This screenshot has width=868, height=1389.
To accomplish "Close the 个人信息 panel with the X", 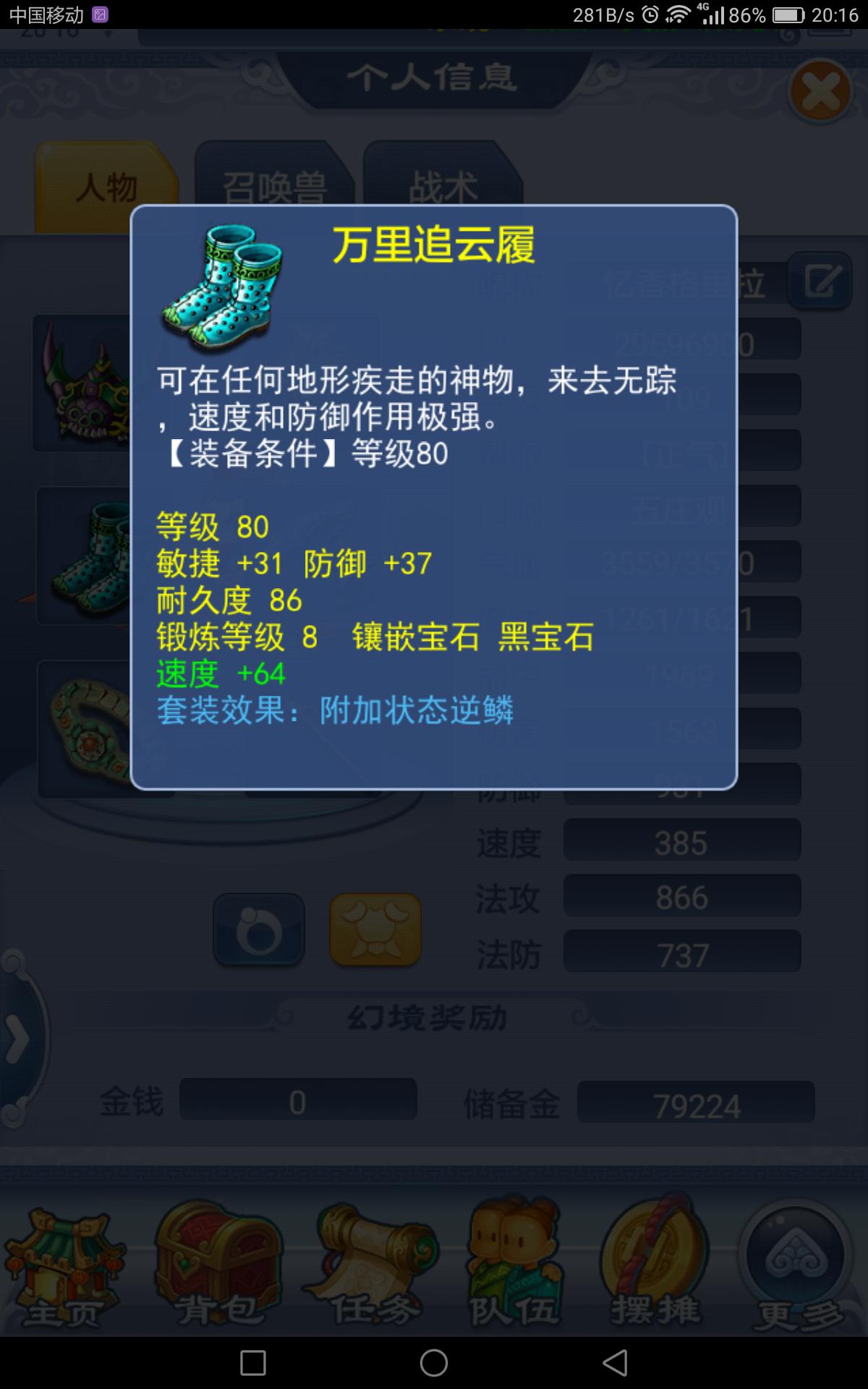I will click(820, 92).
